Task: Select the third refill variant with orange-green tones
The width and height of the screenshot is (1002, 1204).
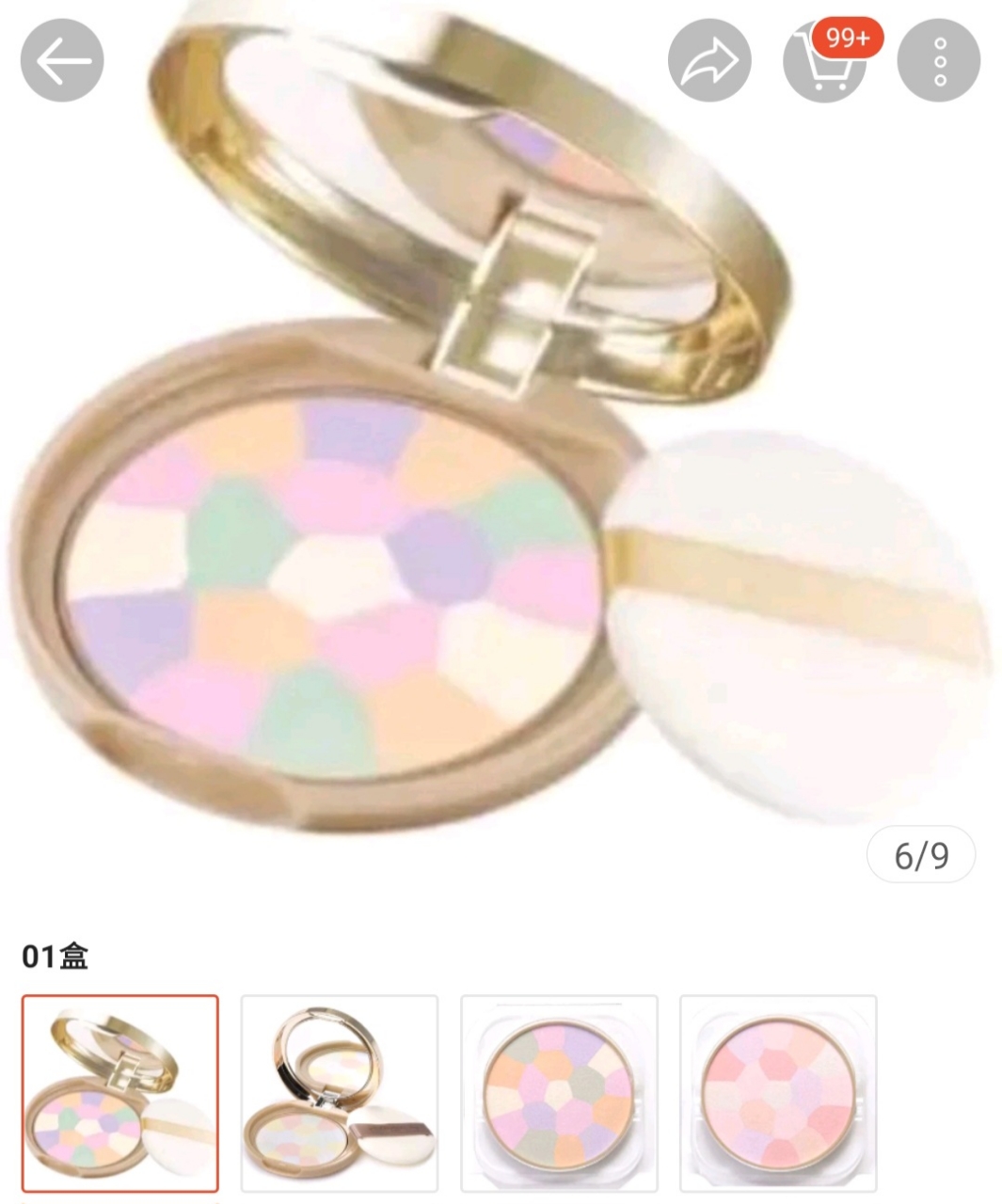Action: 559,1093
